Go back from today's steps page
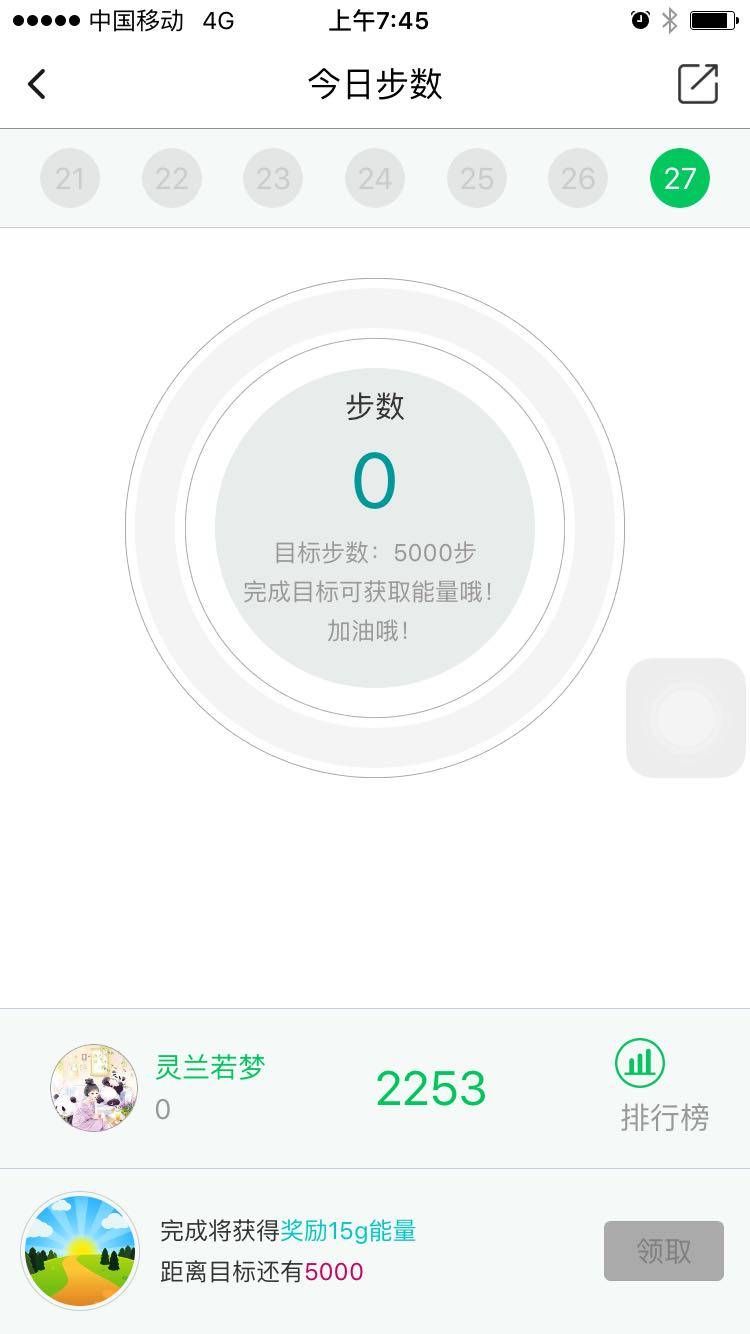Screen dimensions: 750x1334 [37, 84]
